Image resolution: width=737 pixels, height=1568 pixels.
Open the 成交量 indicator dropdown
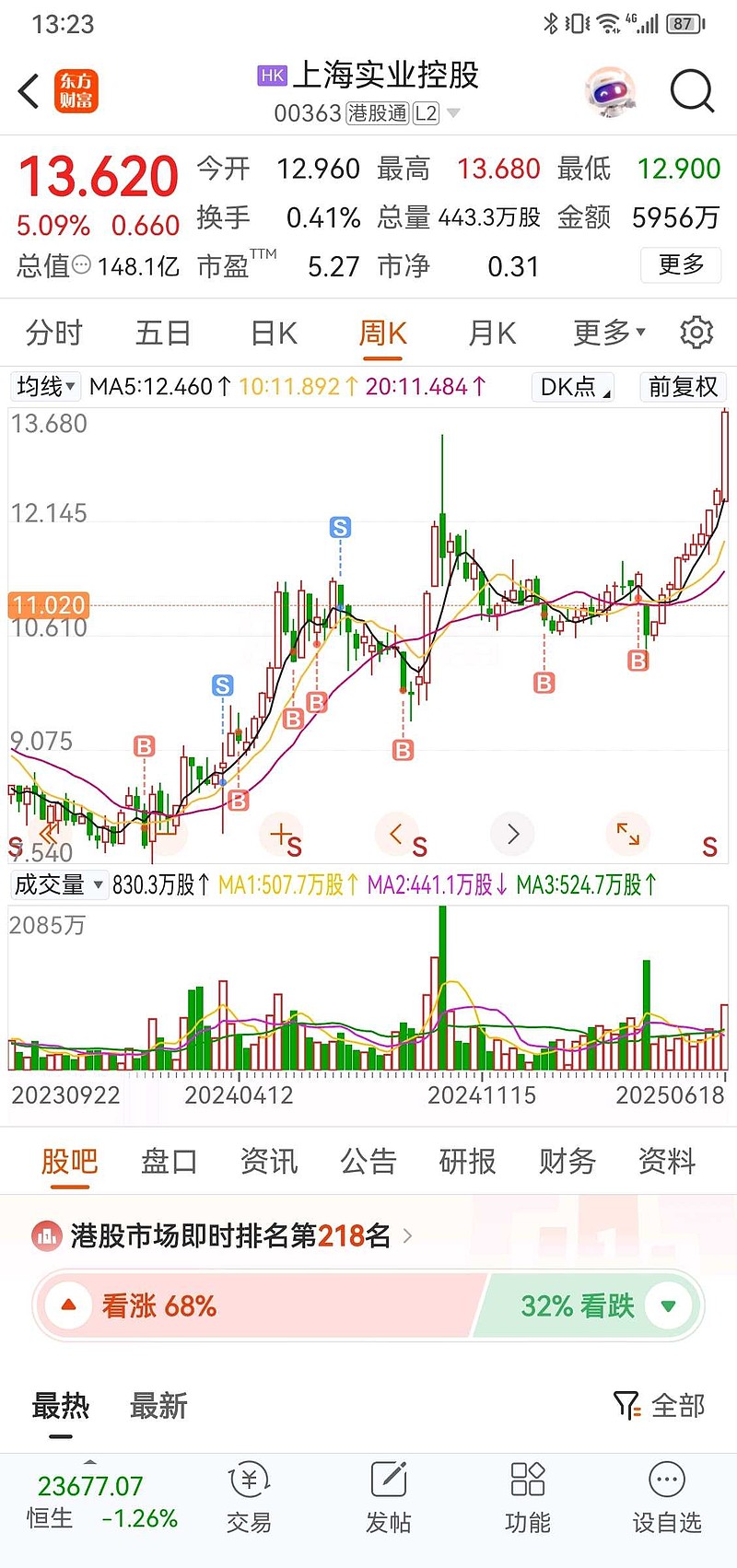click(59, 885)
